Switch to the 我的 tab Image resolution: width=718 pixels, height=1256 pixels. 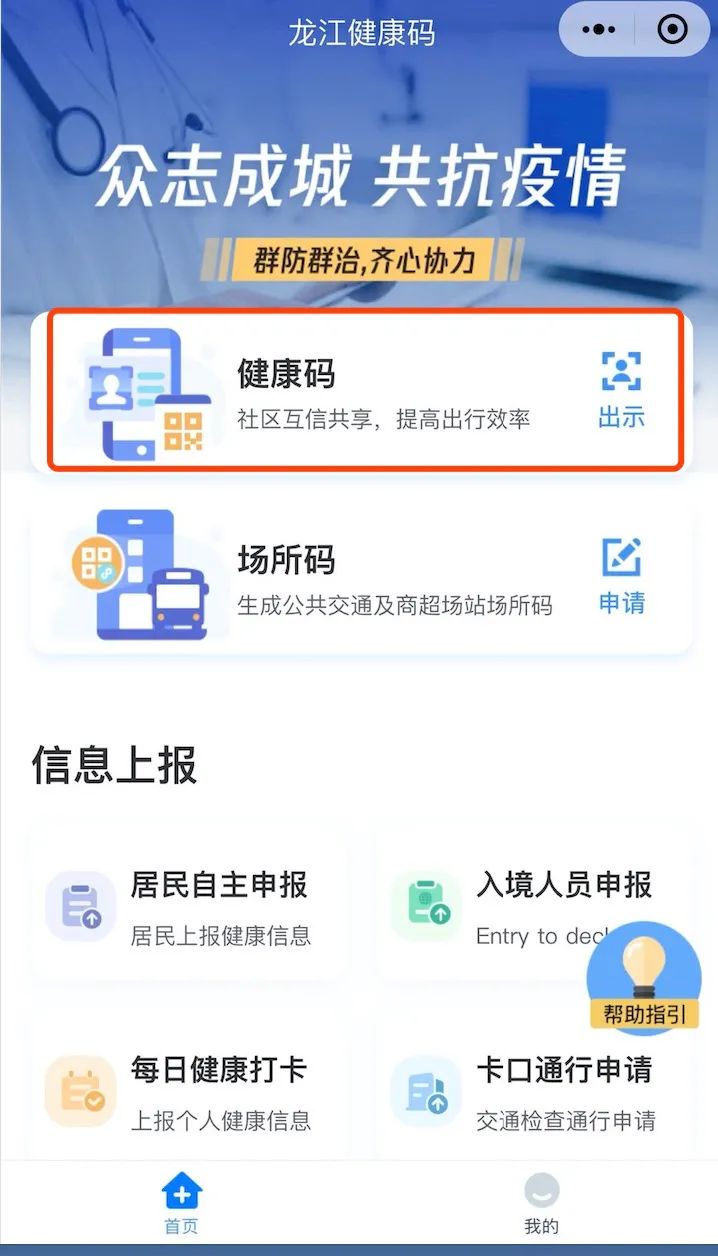coord(541,1205)
